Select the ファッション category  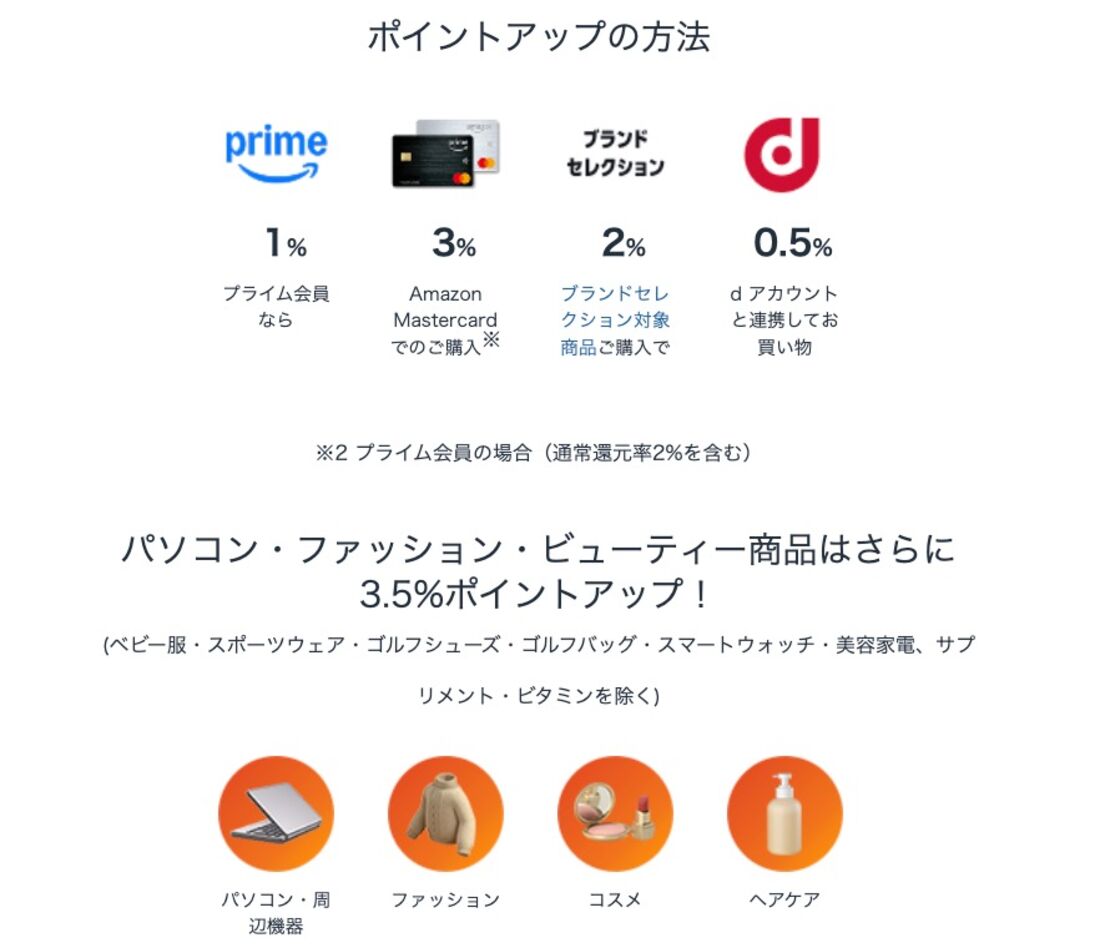(445, 814)
